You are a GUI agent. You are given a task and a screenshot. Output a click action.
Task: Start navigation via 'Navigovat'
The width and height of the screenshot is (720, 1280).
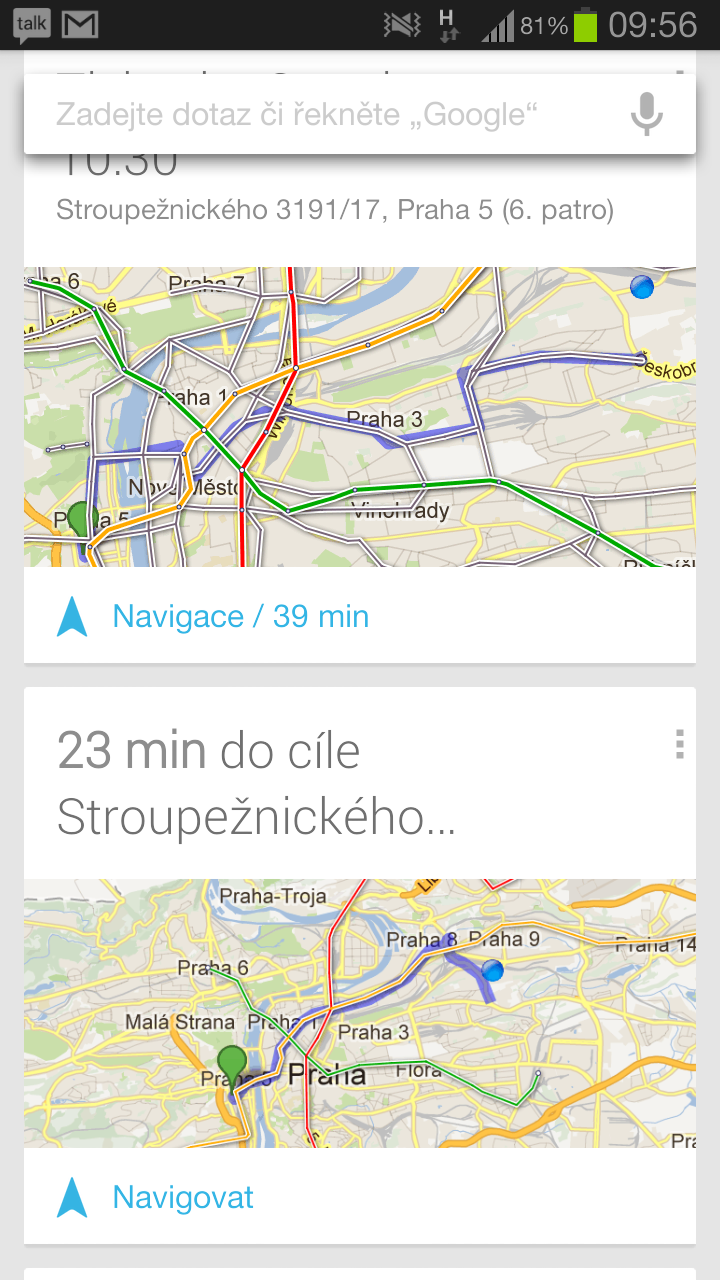[x=181, y=1195]
